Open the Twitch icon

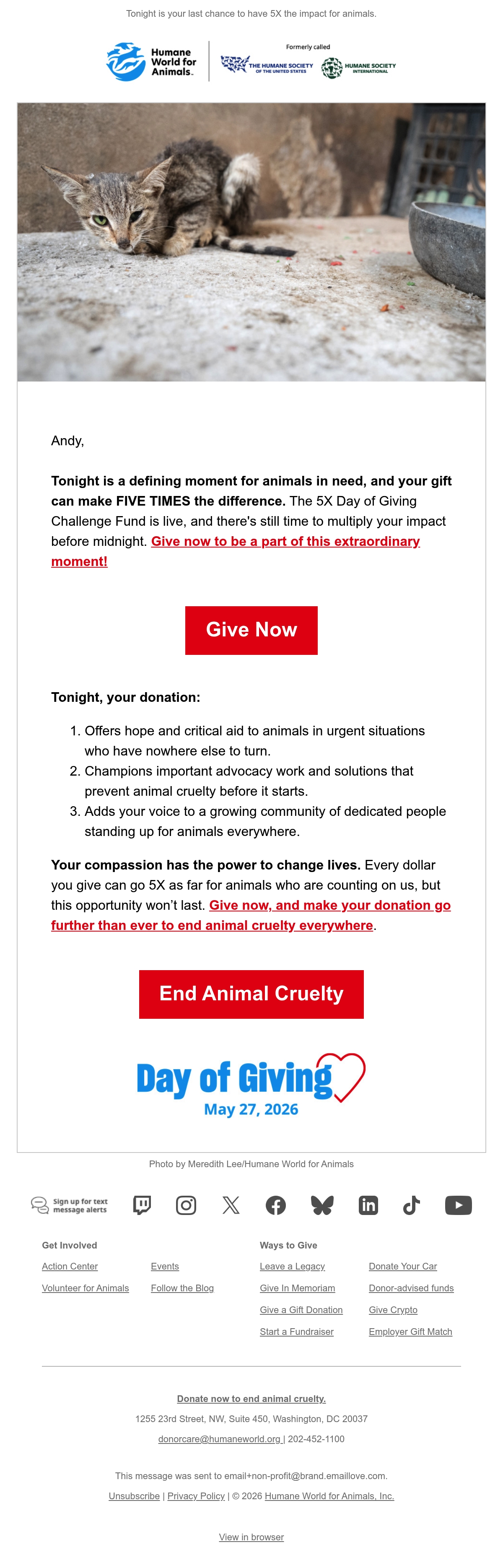tap(142, 1205)
